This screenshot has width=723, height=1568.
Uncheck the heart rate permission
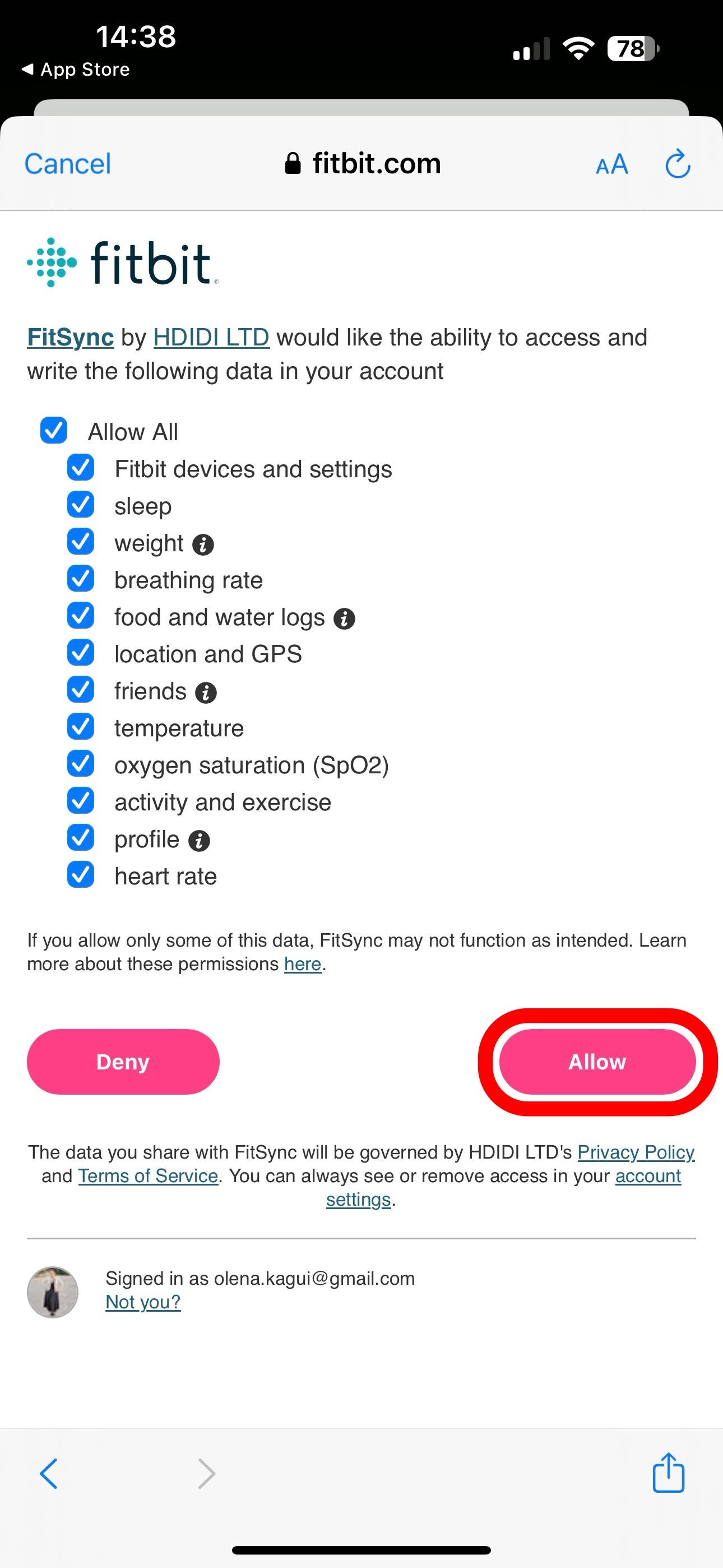point(80,875)
